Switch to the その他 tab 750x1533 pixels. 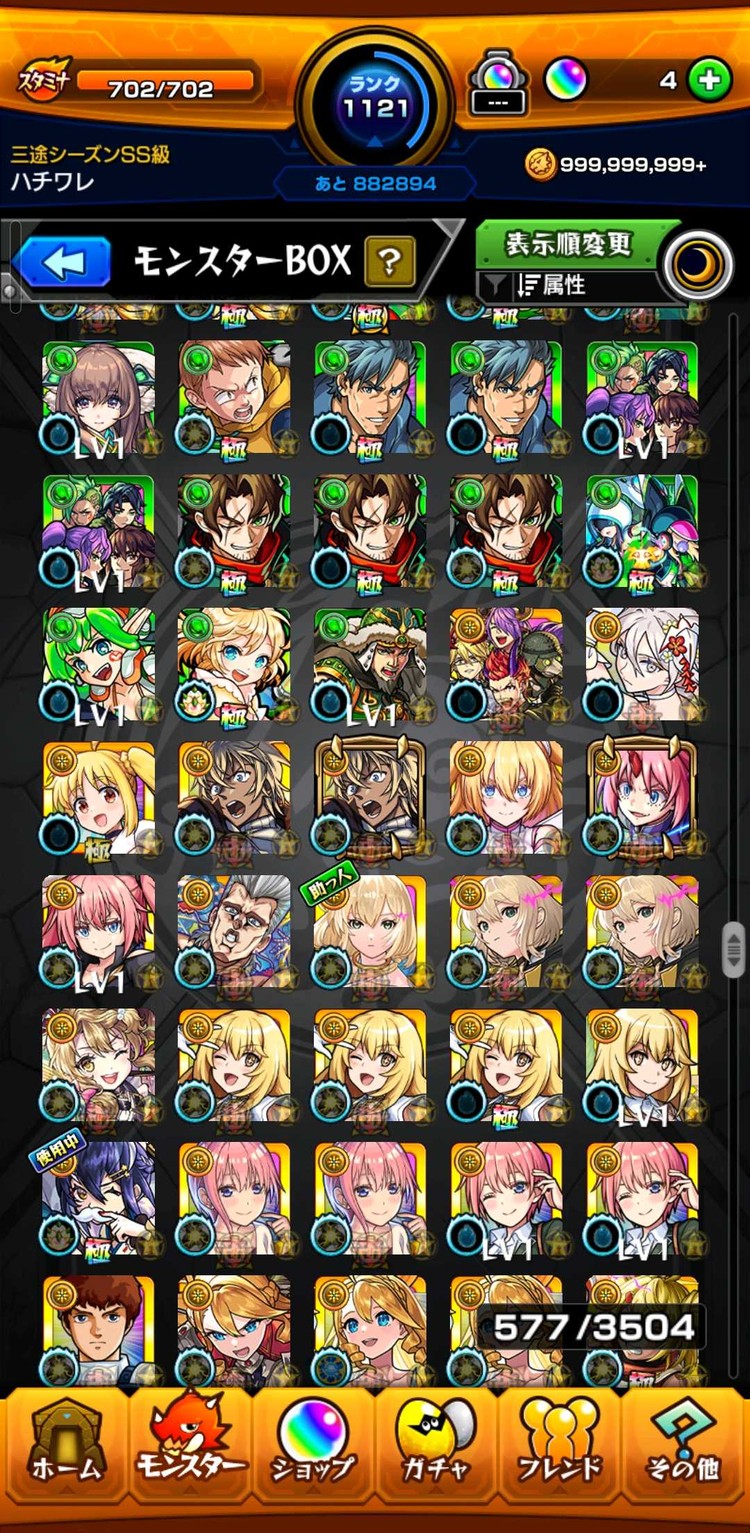pos(683,1446)
